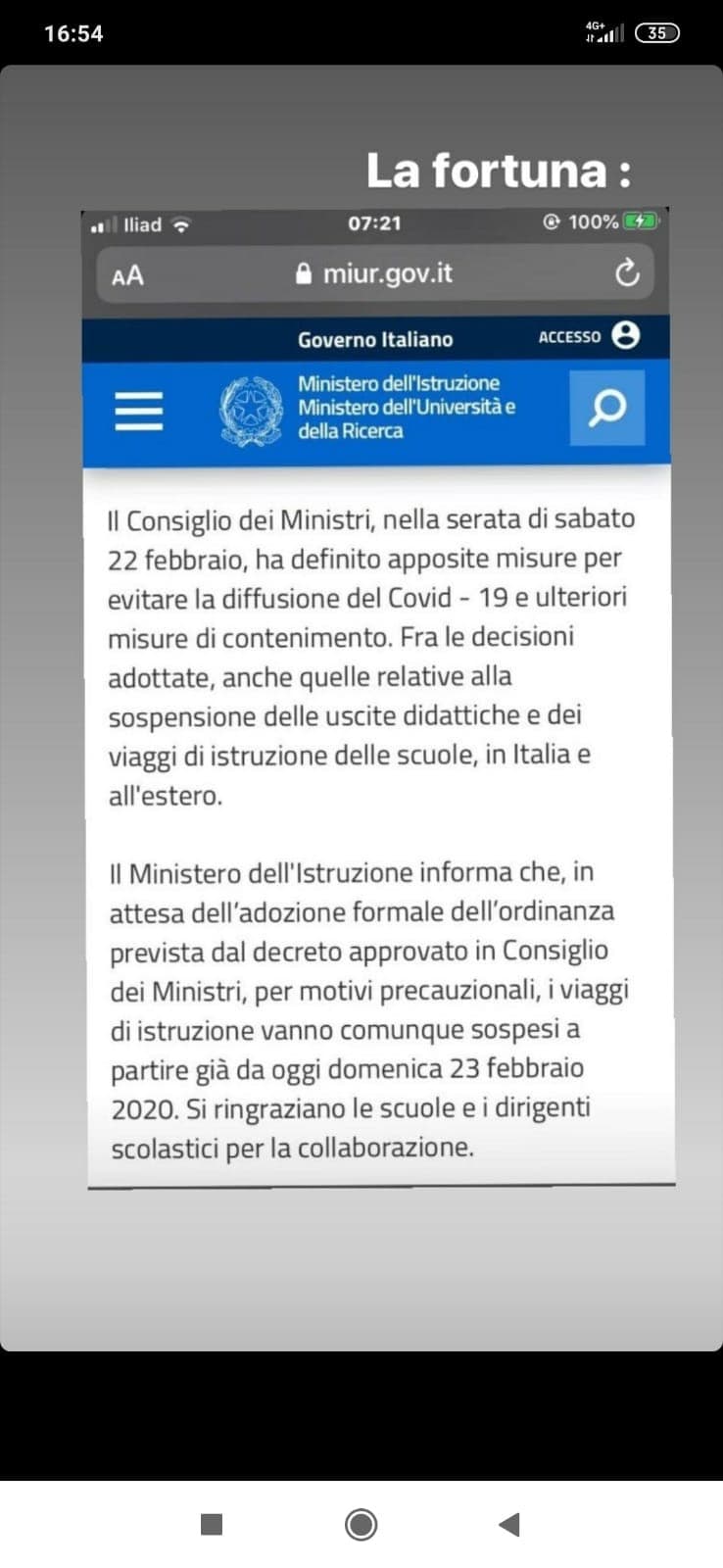Go back with the system back button
This screenshot has height=1568, width=723.
point(509,1524)
